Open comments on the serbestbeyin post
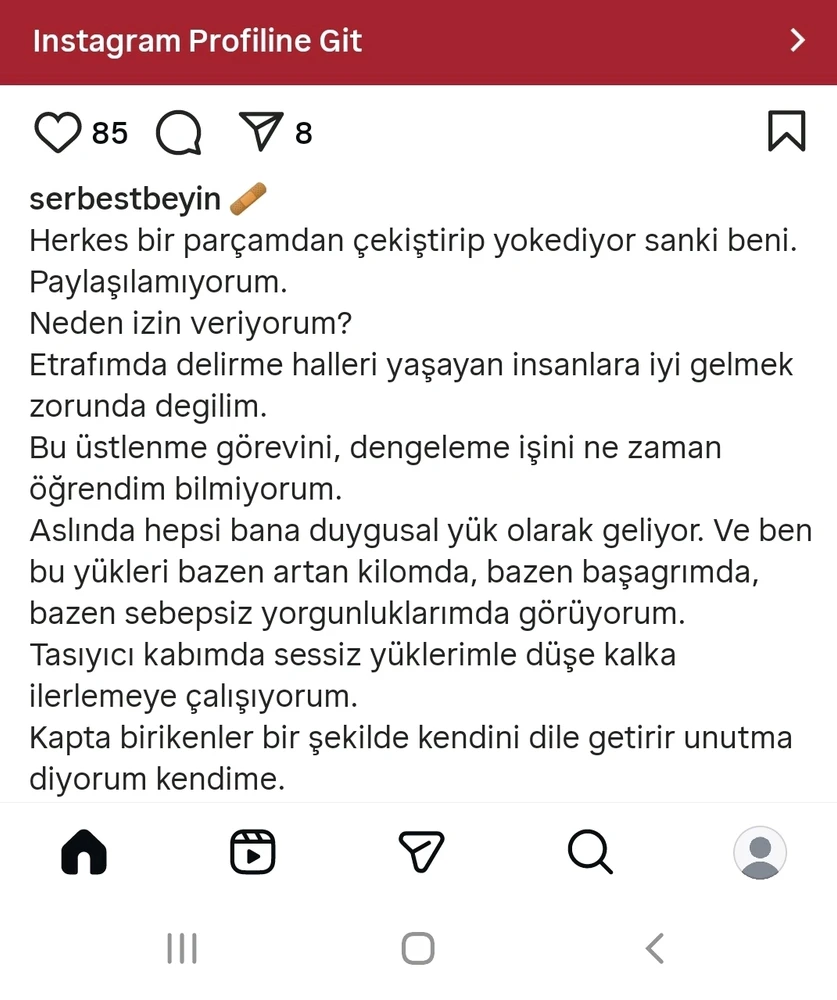837x1000 pixels. point(179,133)
